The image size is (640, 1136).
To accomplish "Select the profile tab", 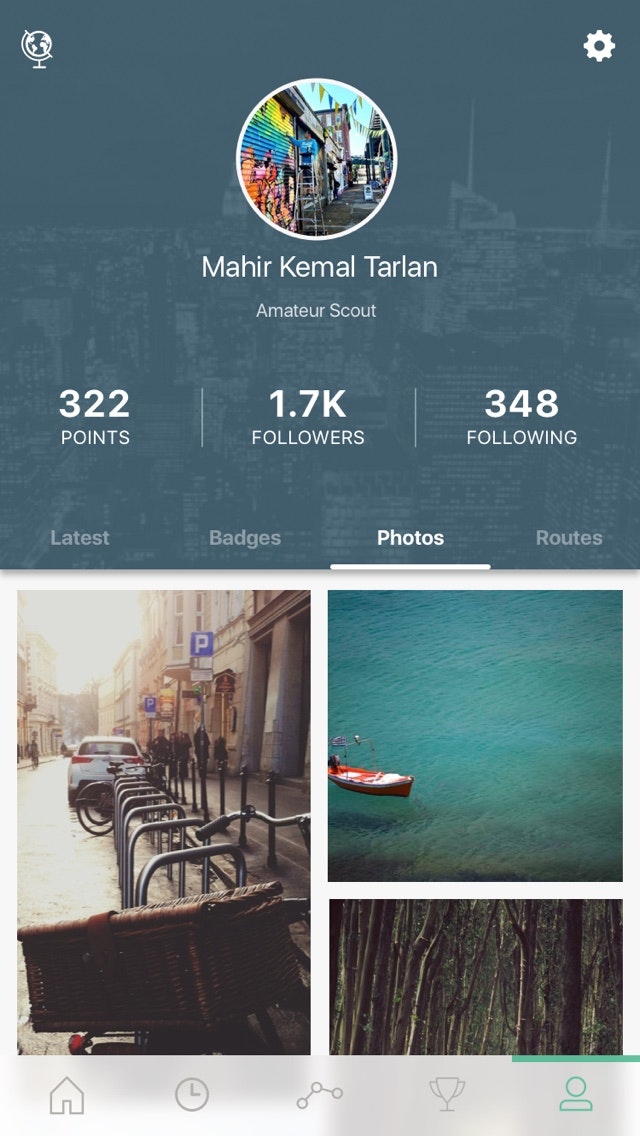I will point(575,1095).
